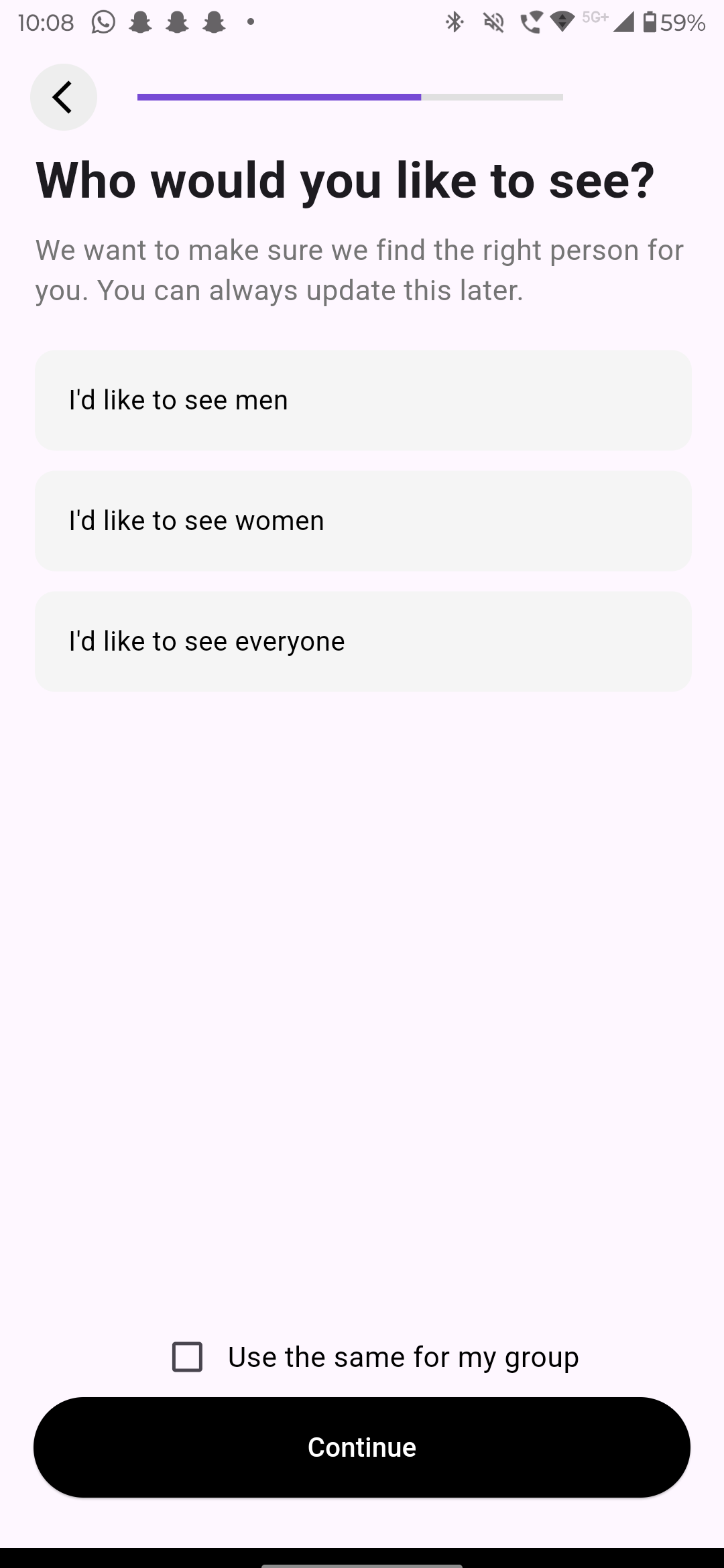Check Use the same for my group
The height and width of the screenshot is (1568, 724).
coord(188,1357)
